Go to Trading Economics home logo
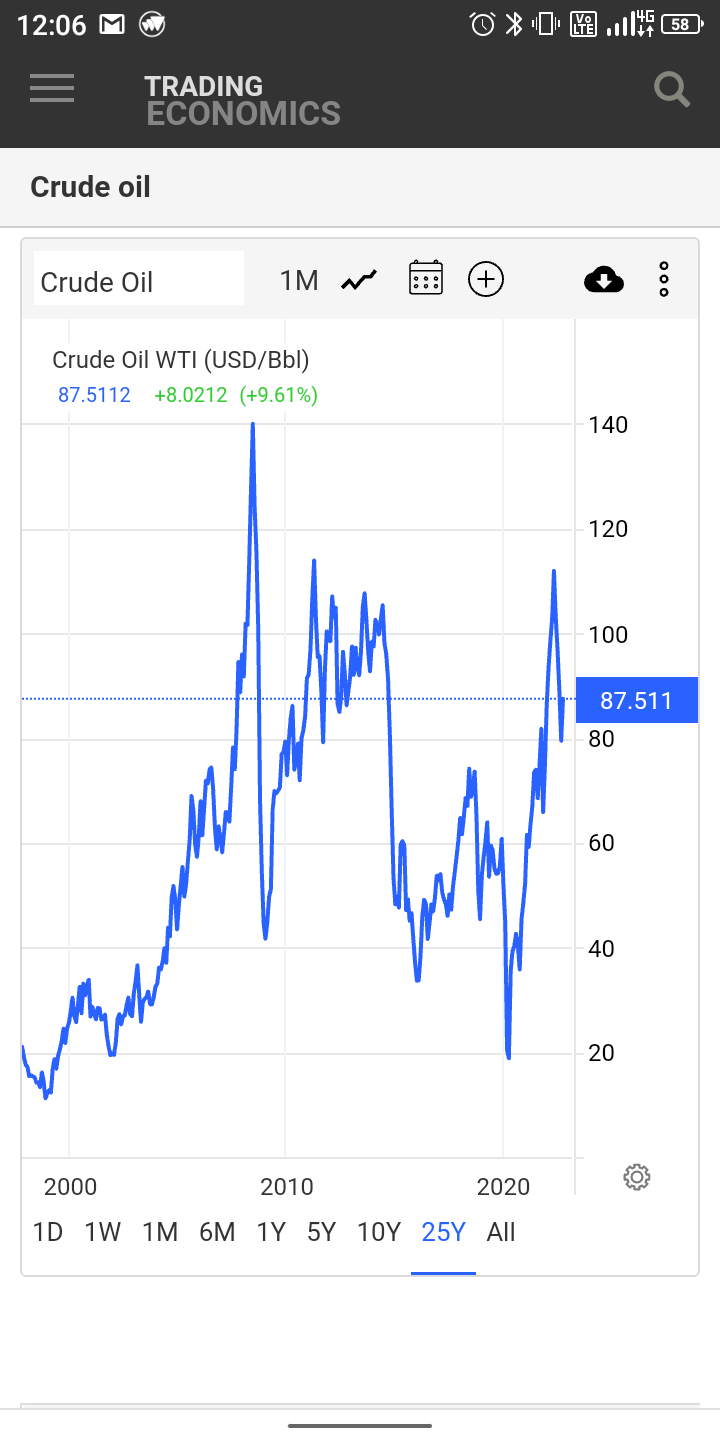The height and width of the screenshot is (1440, 720). [243, 100]
